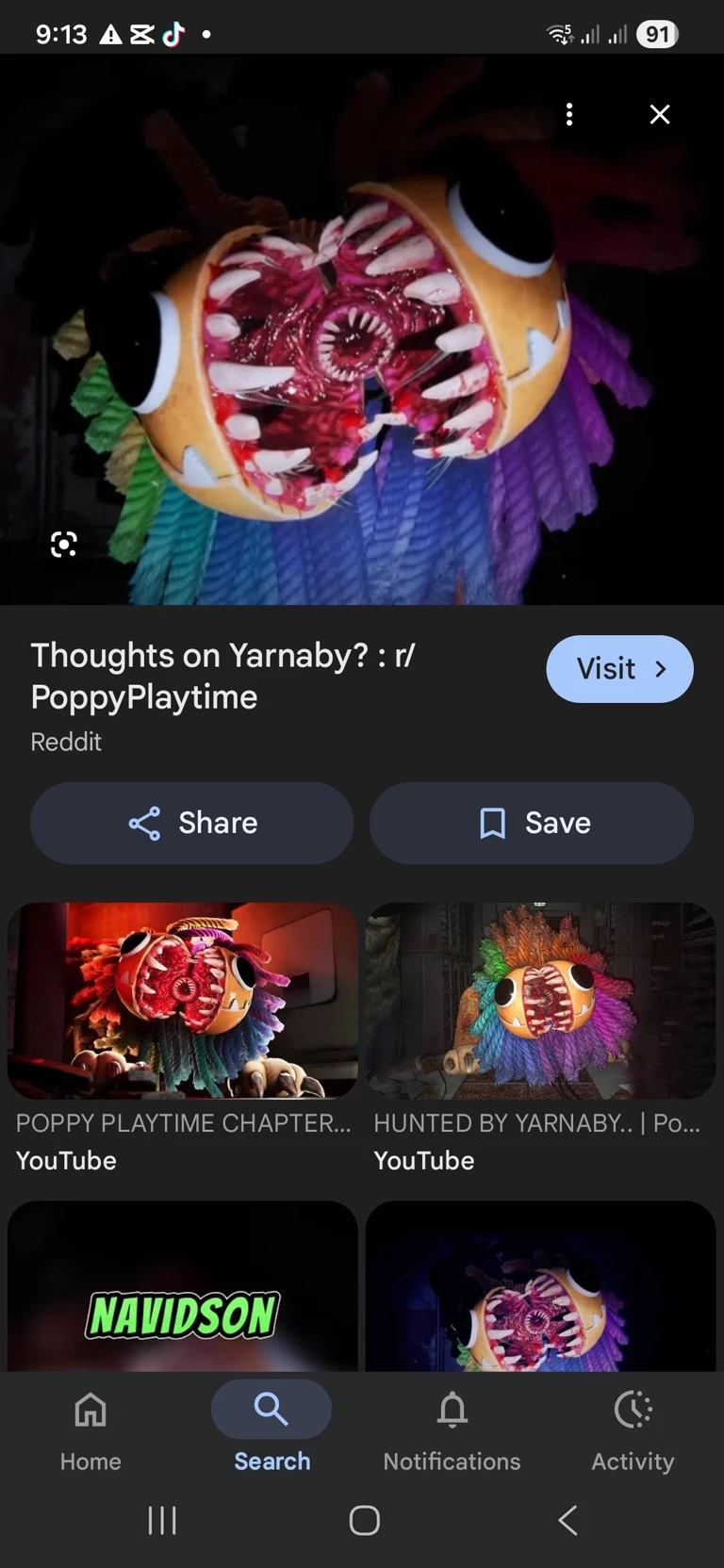
Task: Go to the Home tab
Action: click(x=90, y=1430)
